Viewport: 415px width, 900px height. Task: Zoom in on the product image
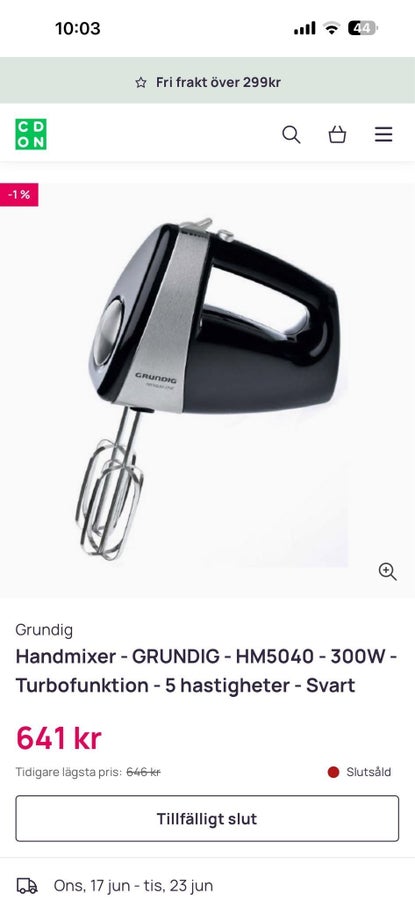click(x=387, y=571)
